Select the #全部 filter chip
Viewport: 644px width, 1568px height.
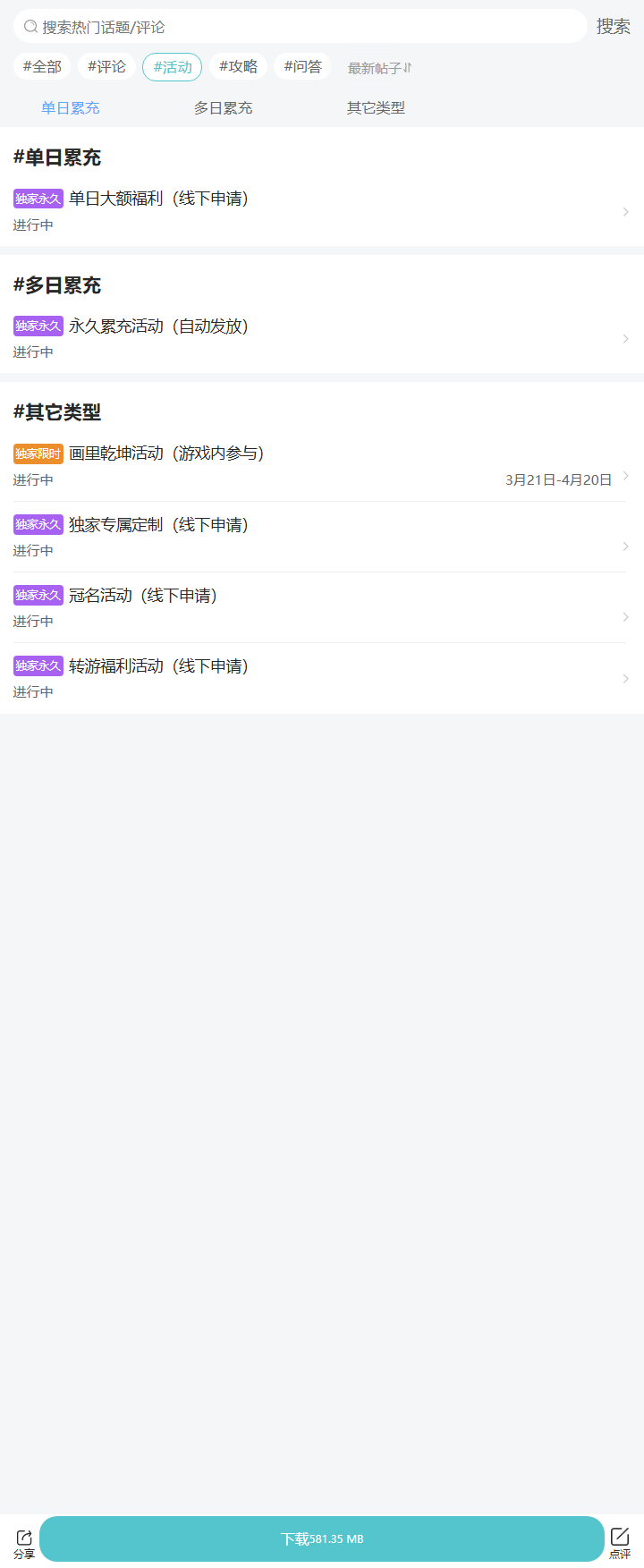tap(41, 65)
